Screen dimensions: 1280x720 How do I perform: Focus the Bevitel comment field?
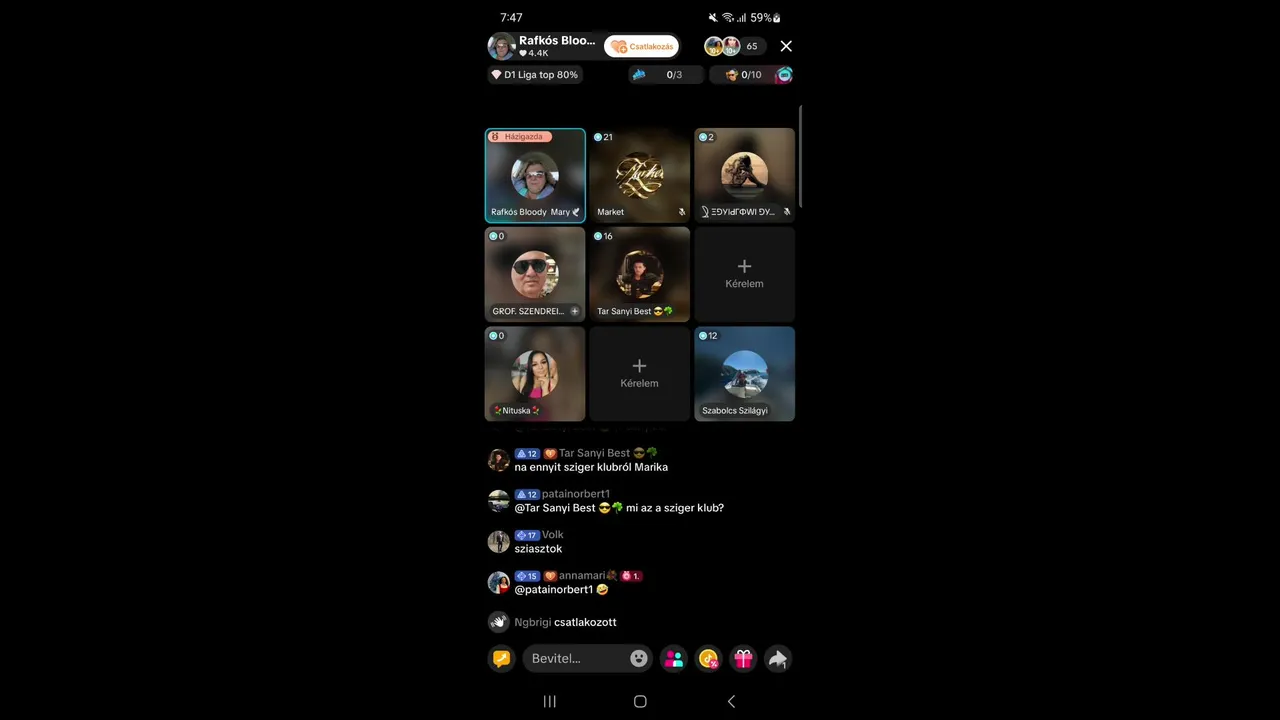pyautogui.click(x=575, y=658)
